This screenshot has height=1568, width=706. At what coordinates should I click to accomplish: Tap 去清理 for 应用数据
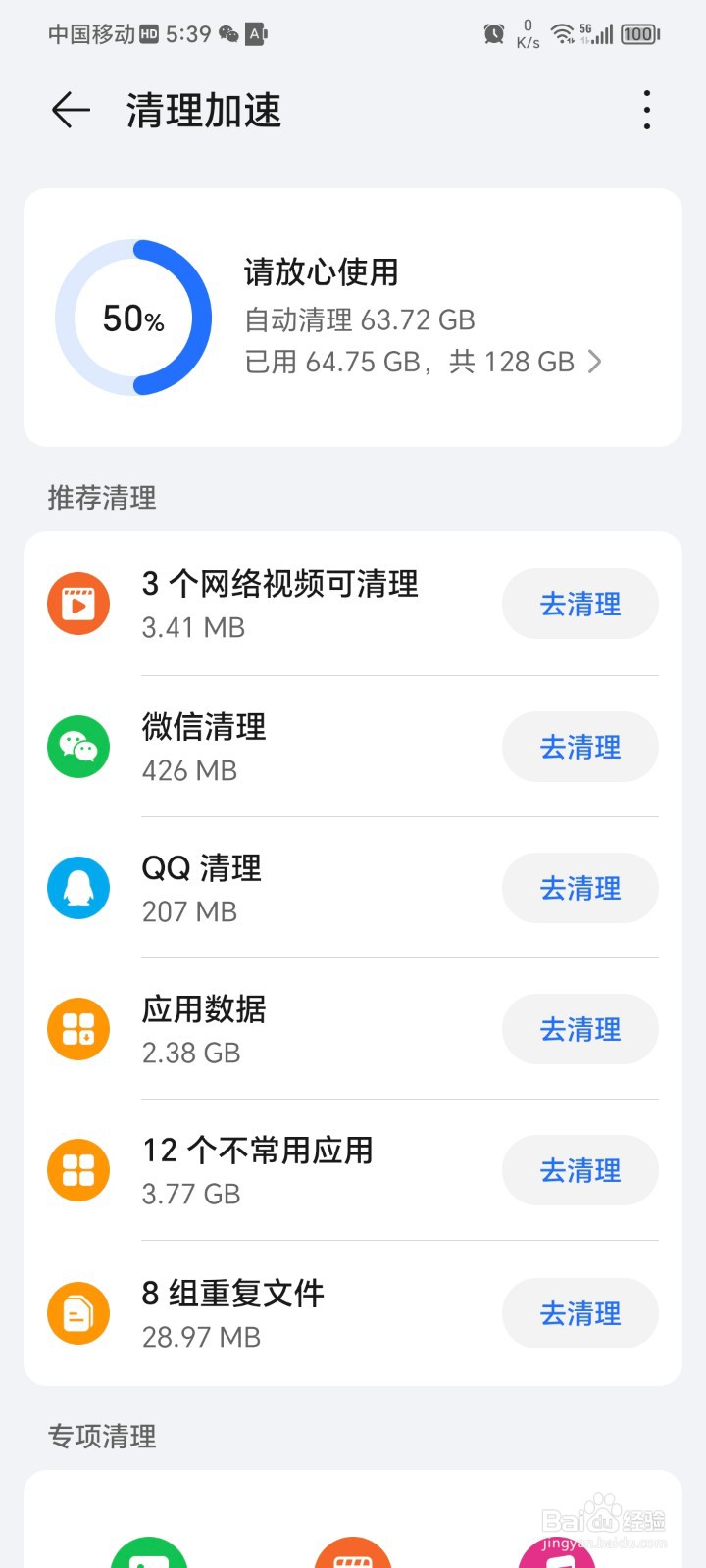point(580,1030)
